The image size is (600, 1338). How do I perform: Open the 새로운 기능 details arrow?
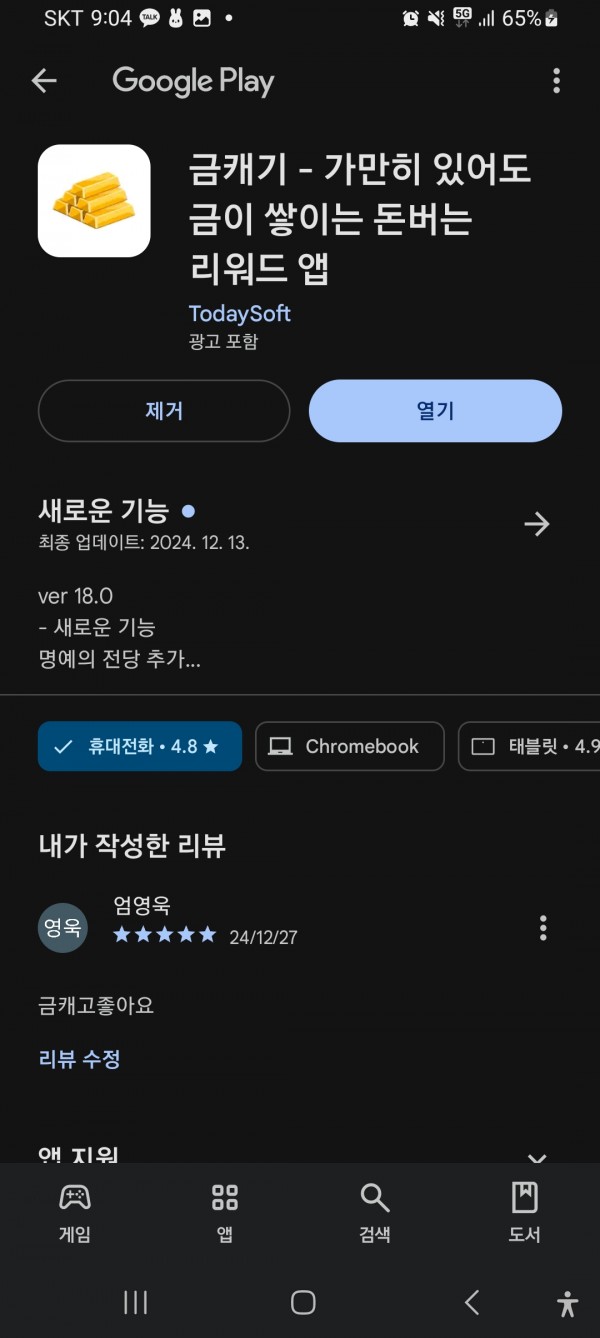(x=537, y=524)
